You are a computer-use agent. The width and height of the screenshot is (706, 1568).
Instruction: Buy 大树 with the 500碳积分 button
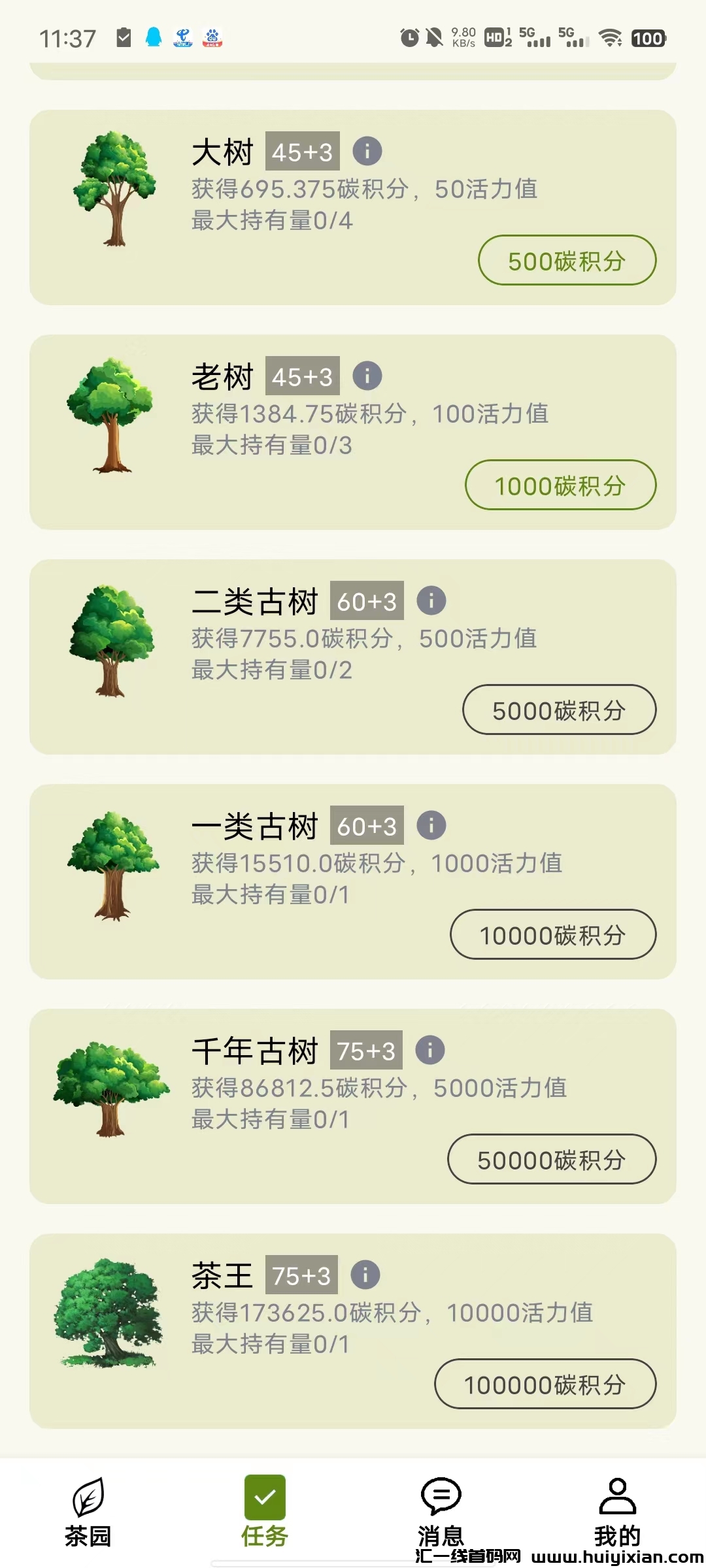(x=566, y=260)
